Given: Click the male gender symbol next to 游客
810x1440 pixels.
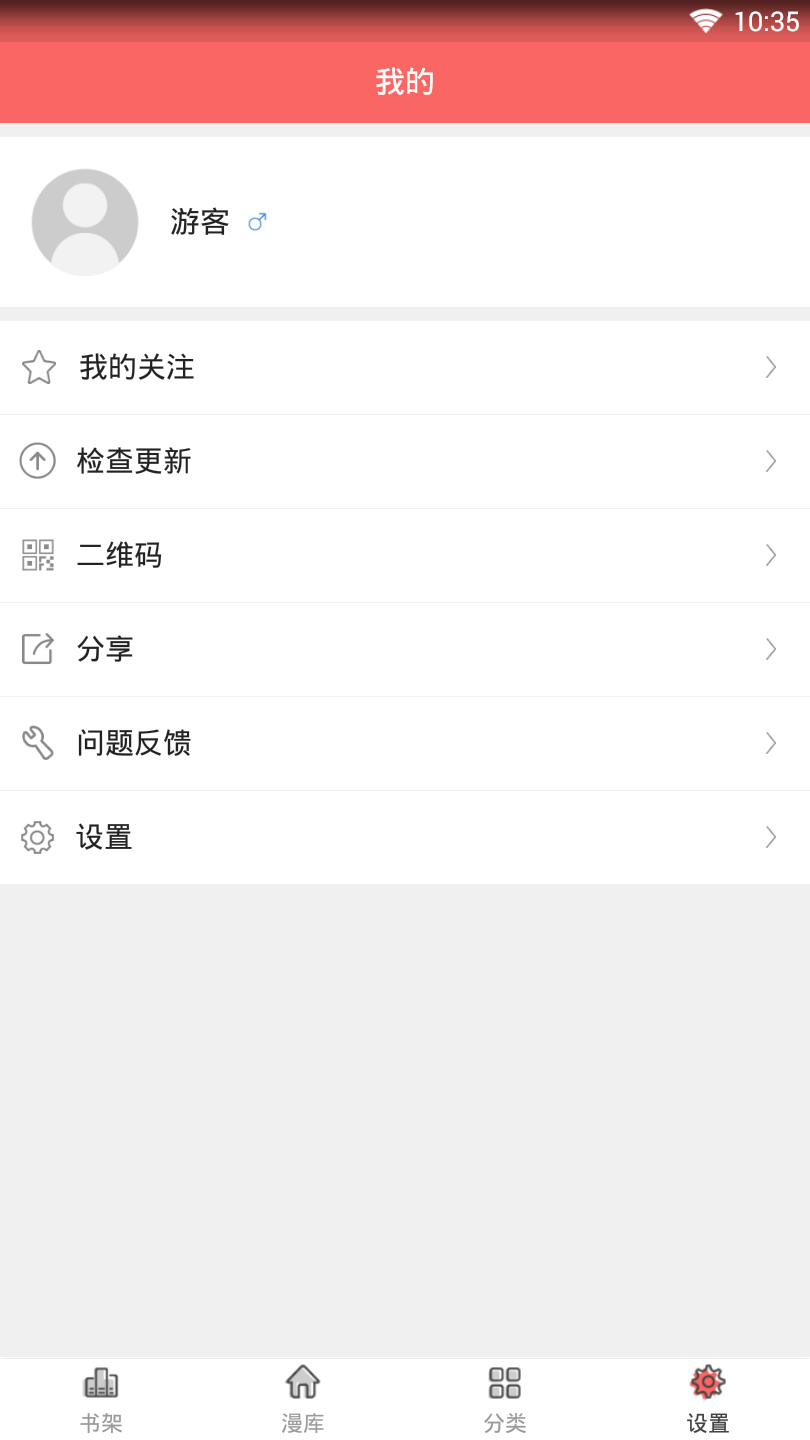Looking at the screenshot, I should click(258, 222).
